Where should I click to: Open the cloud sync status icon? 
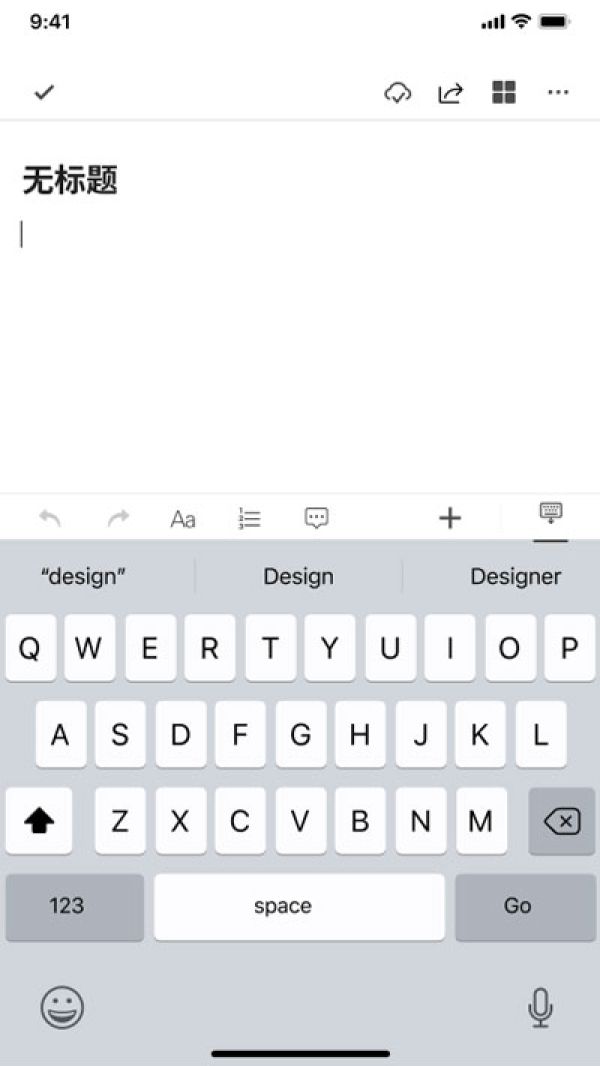pyautogui.click(x=398, y=93)
